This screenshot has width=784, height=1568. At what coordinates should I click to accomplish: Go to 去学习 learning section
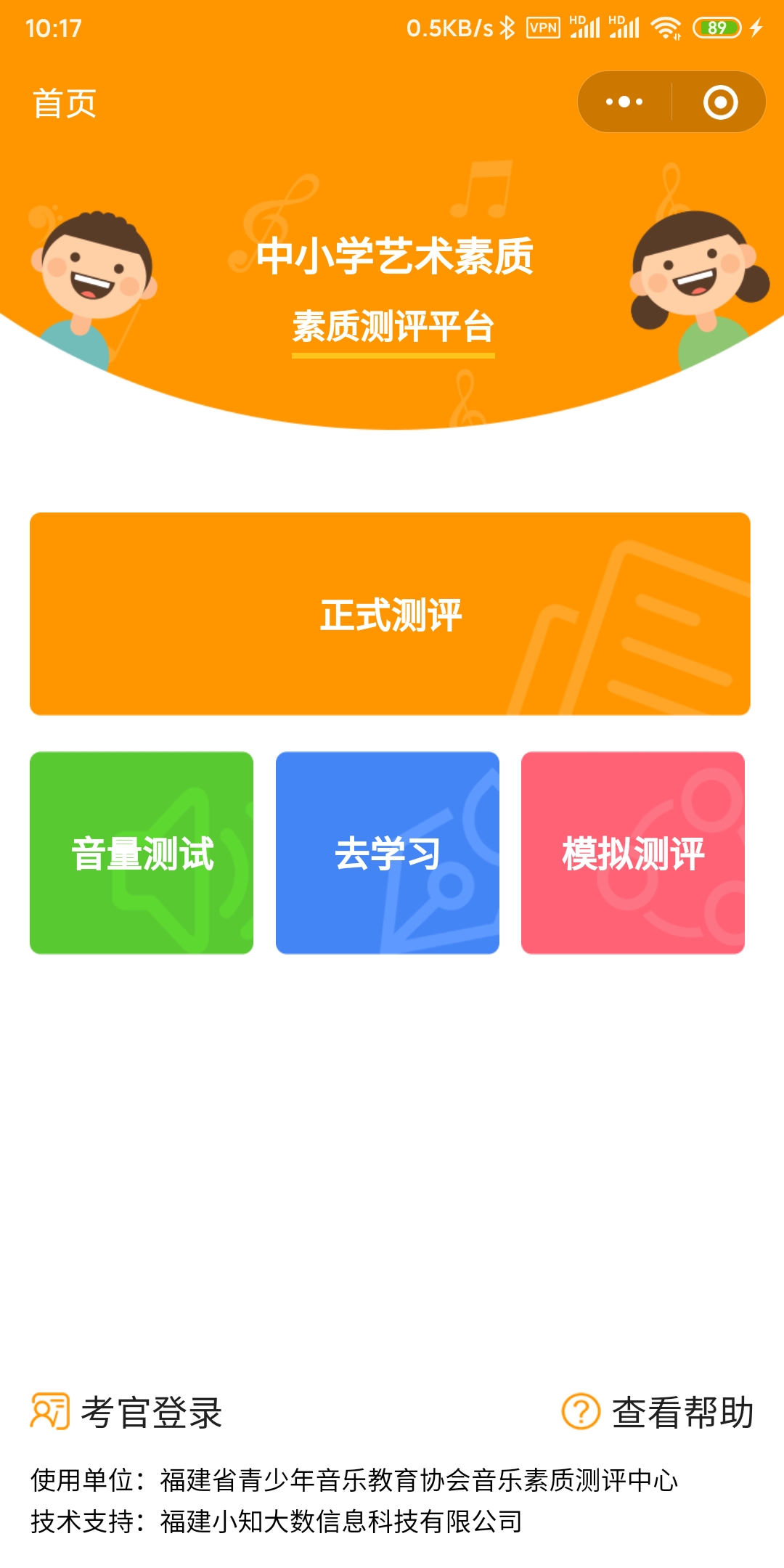point(388,853)
